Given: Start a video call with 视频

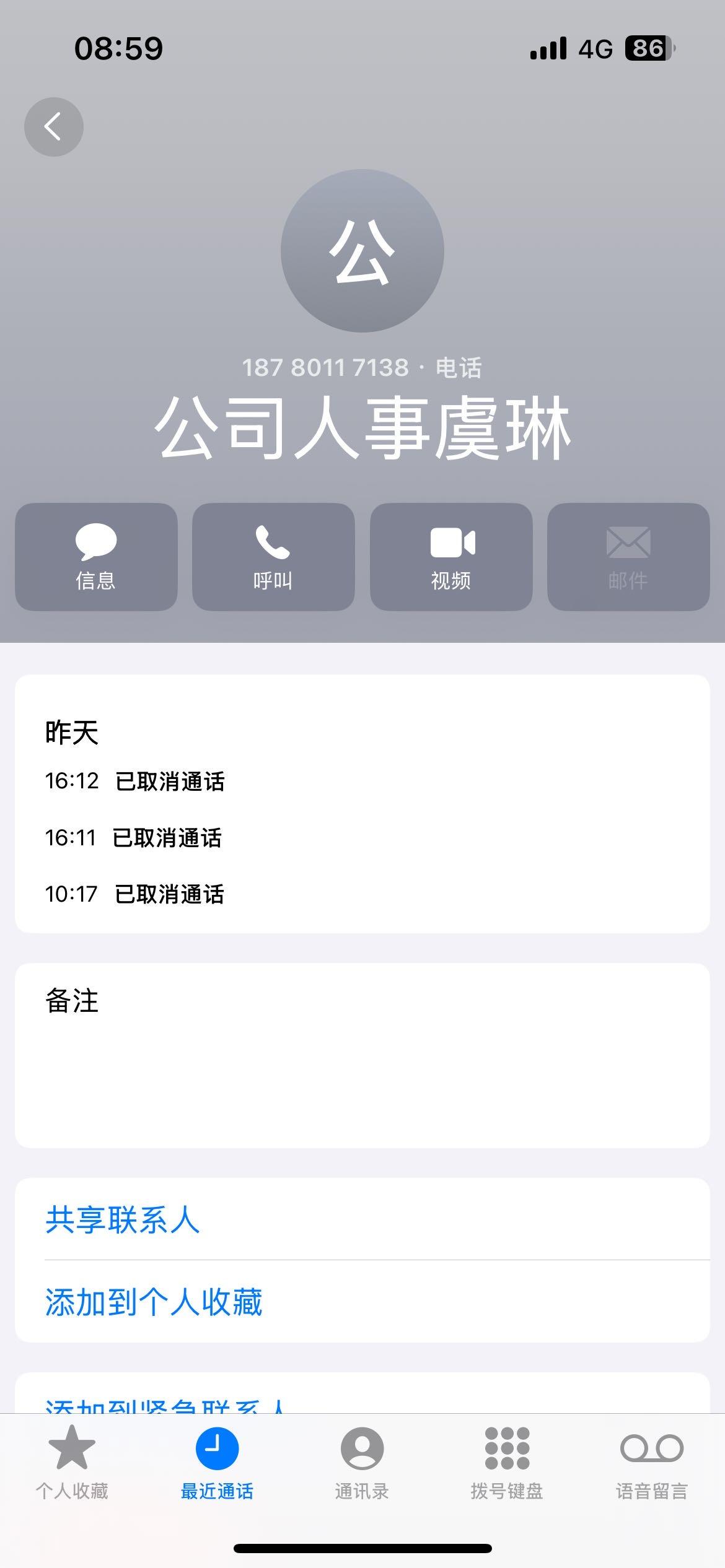Looking at the screenshot, I should (x=451, y=557).
